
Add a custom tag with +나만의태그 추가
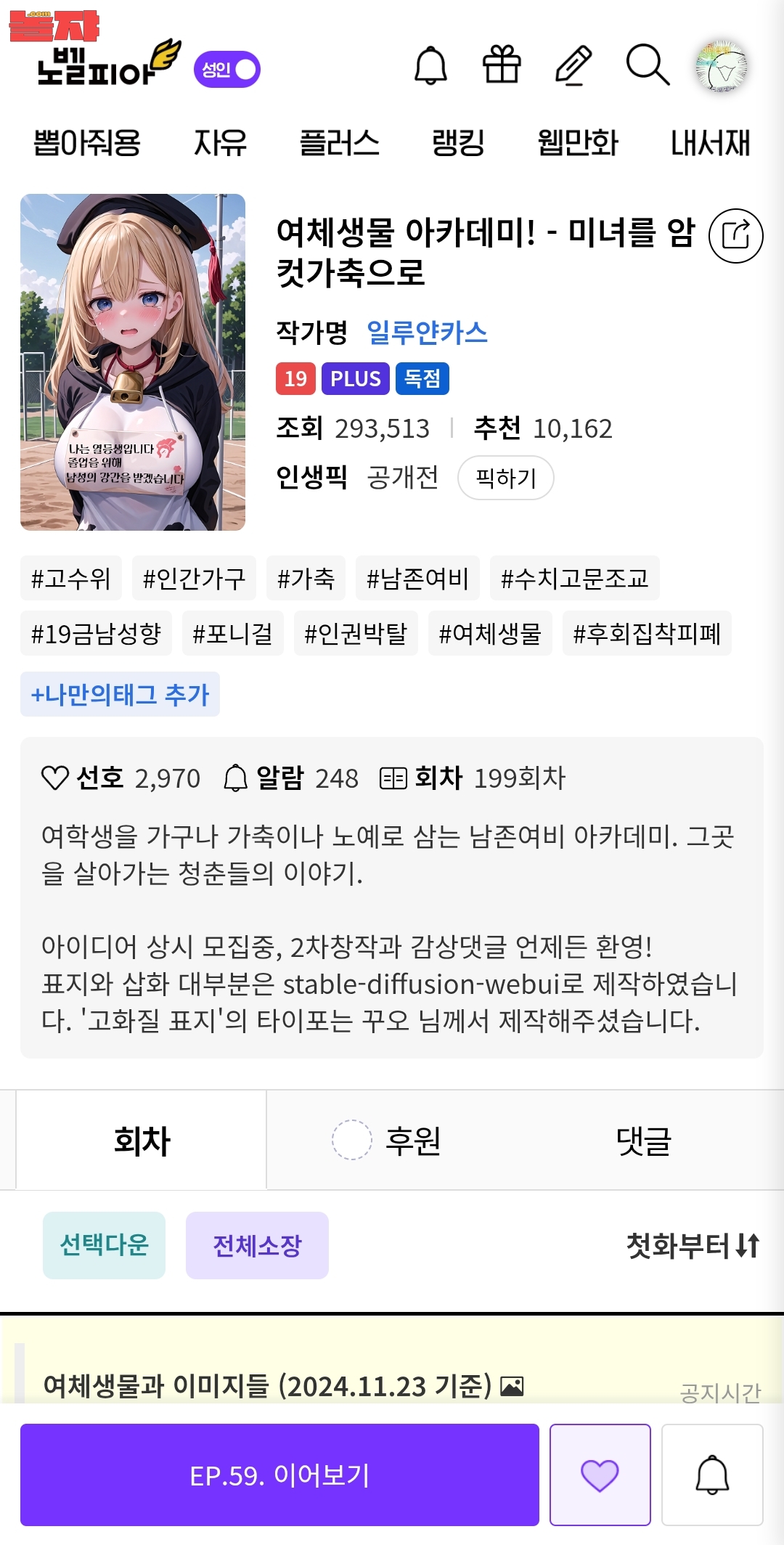pos(120,695)
